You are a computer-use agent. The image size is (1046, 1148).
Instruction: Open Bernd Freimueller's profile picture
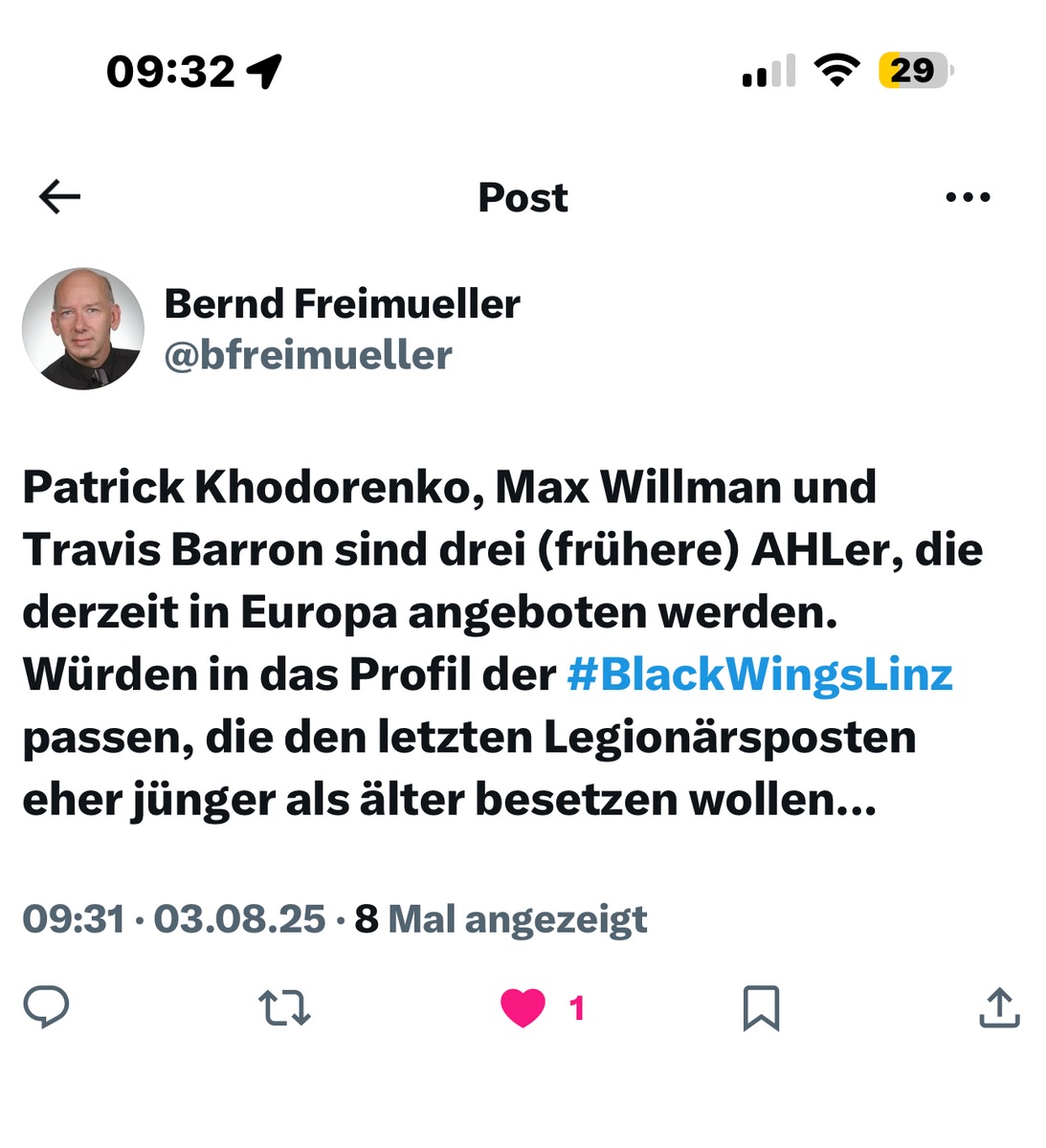83,328
